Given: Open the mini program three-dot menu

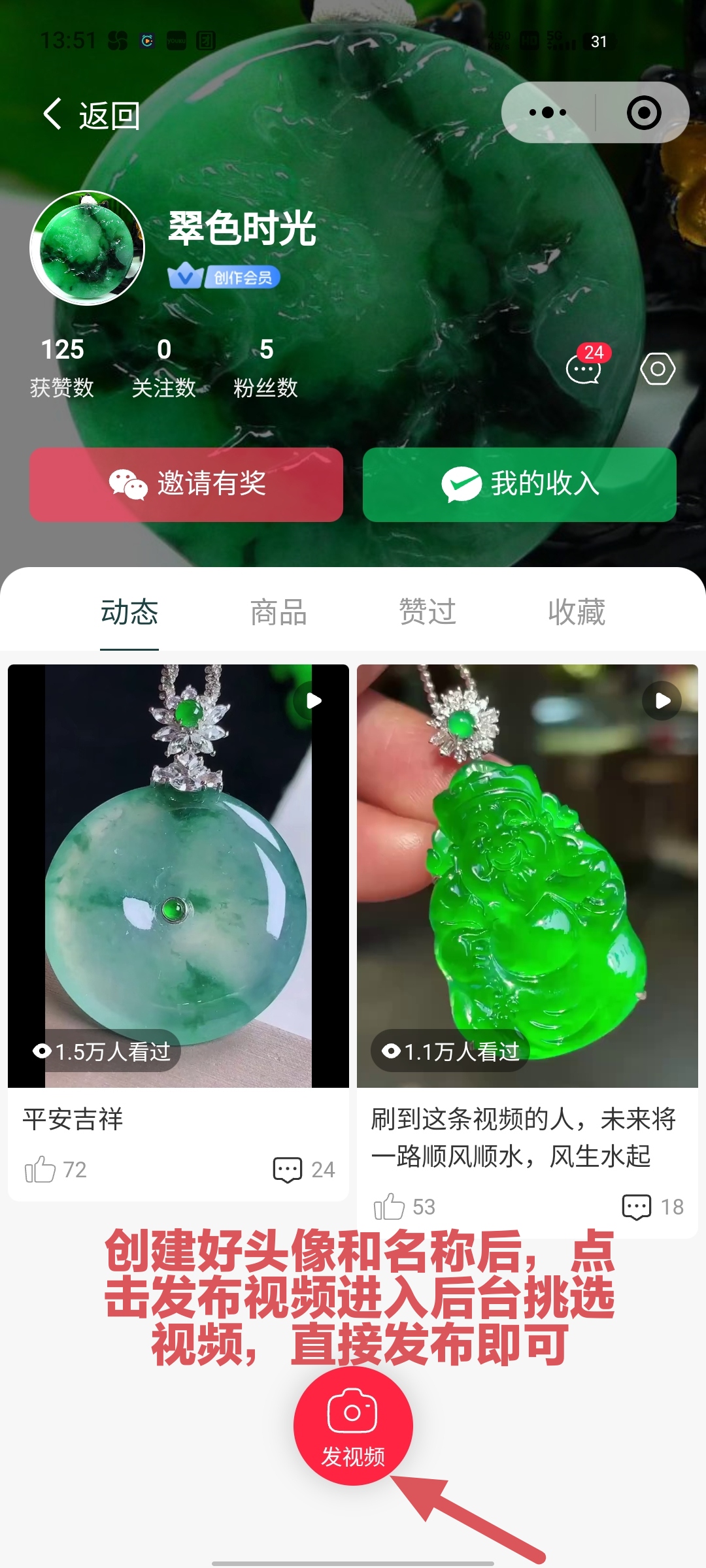Looking at the screenshot, I should [x=548, y=112].
